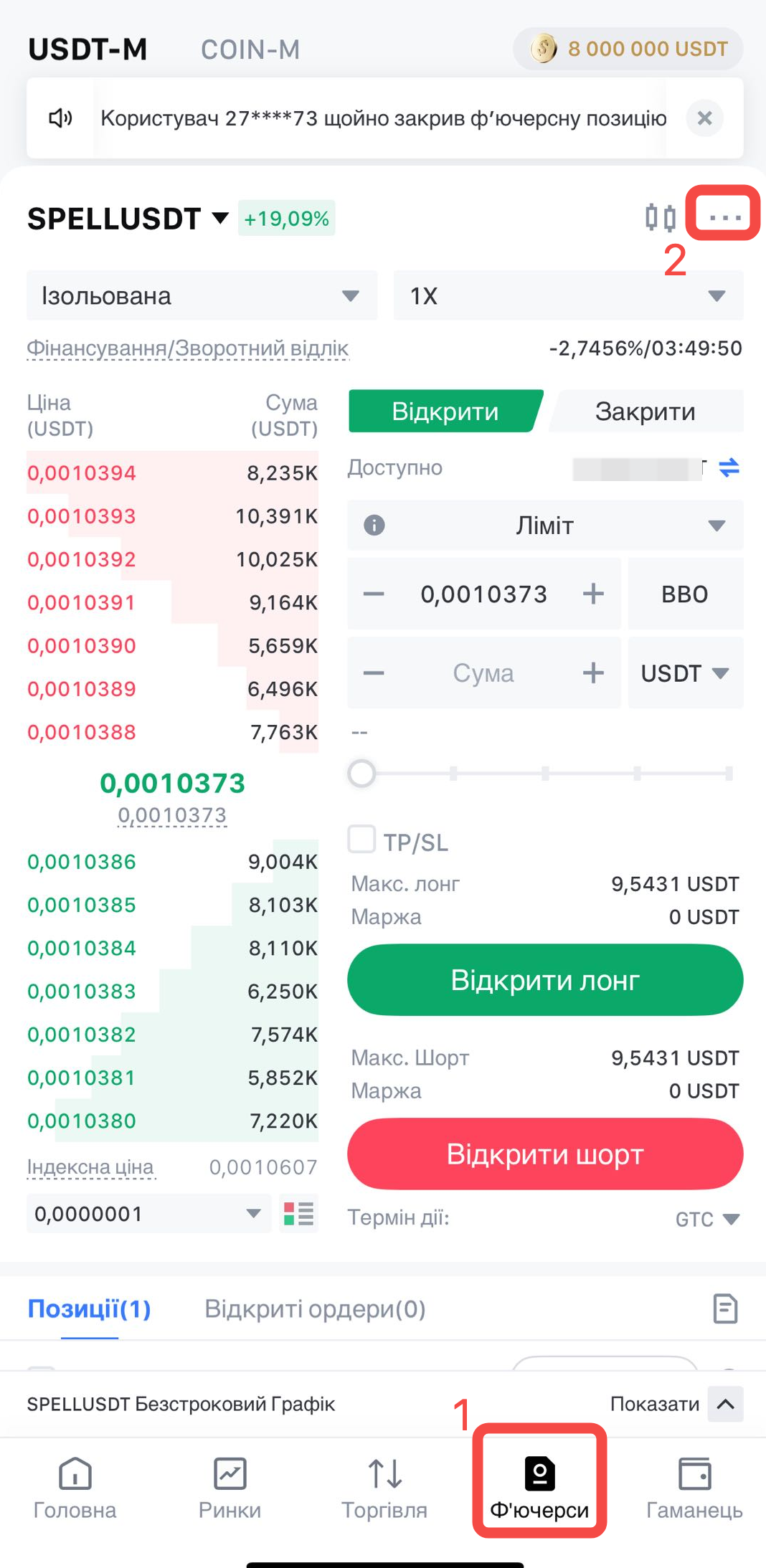This screenshot has height=1568, width=766.
Task: Tap the transfer arrows next to Доступно
Action: (x=729, y=467)
